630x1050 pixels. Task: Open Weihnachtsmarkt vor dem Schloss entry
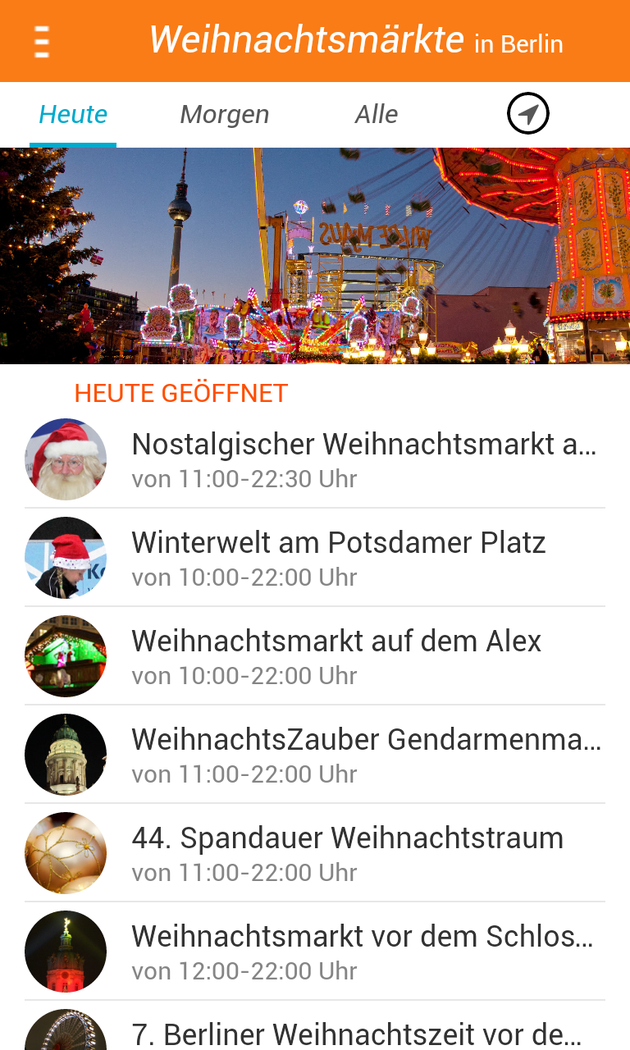point(362,950)
